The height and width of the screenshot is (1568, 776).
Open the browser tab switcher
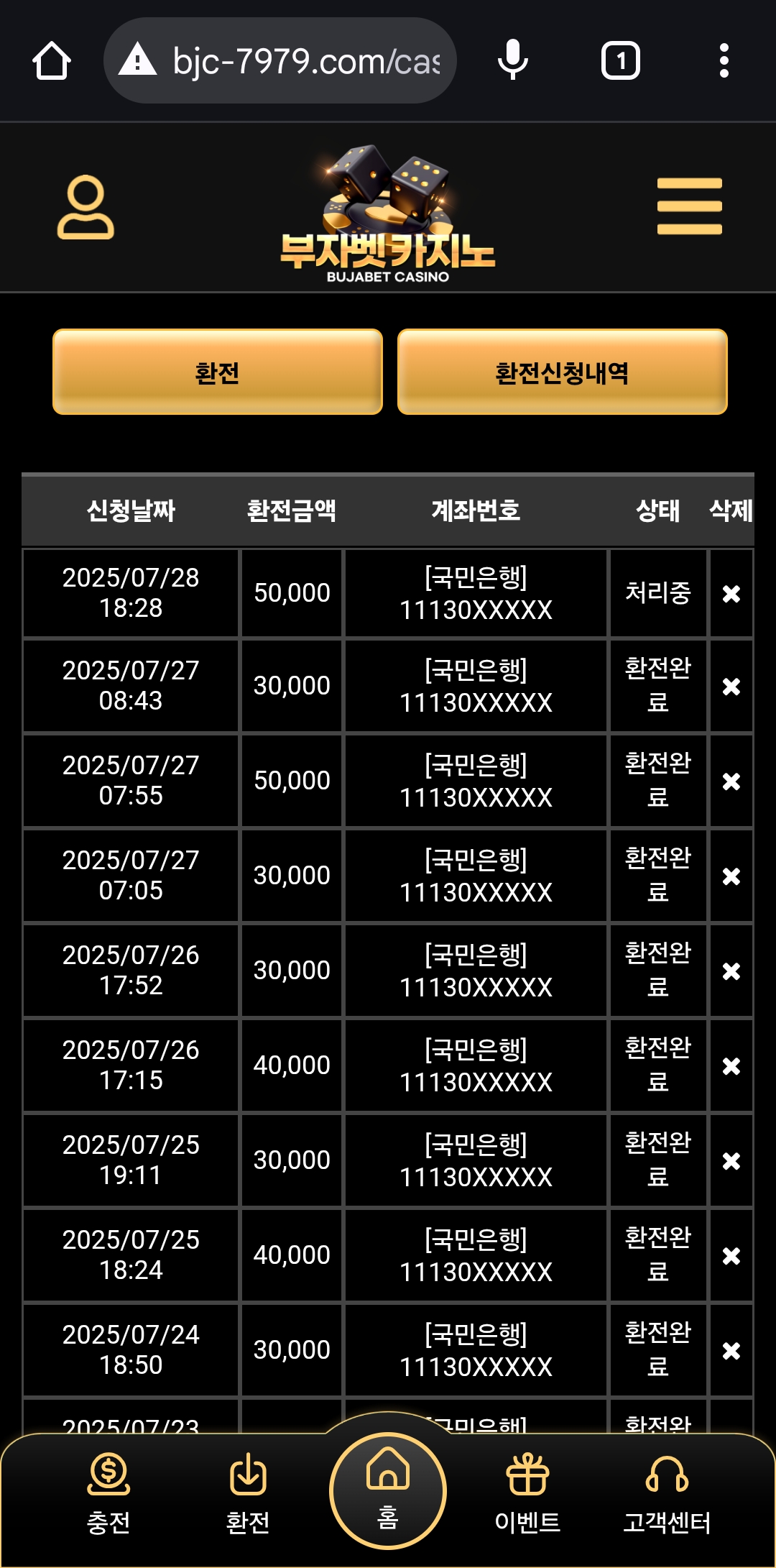[620, 61]
